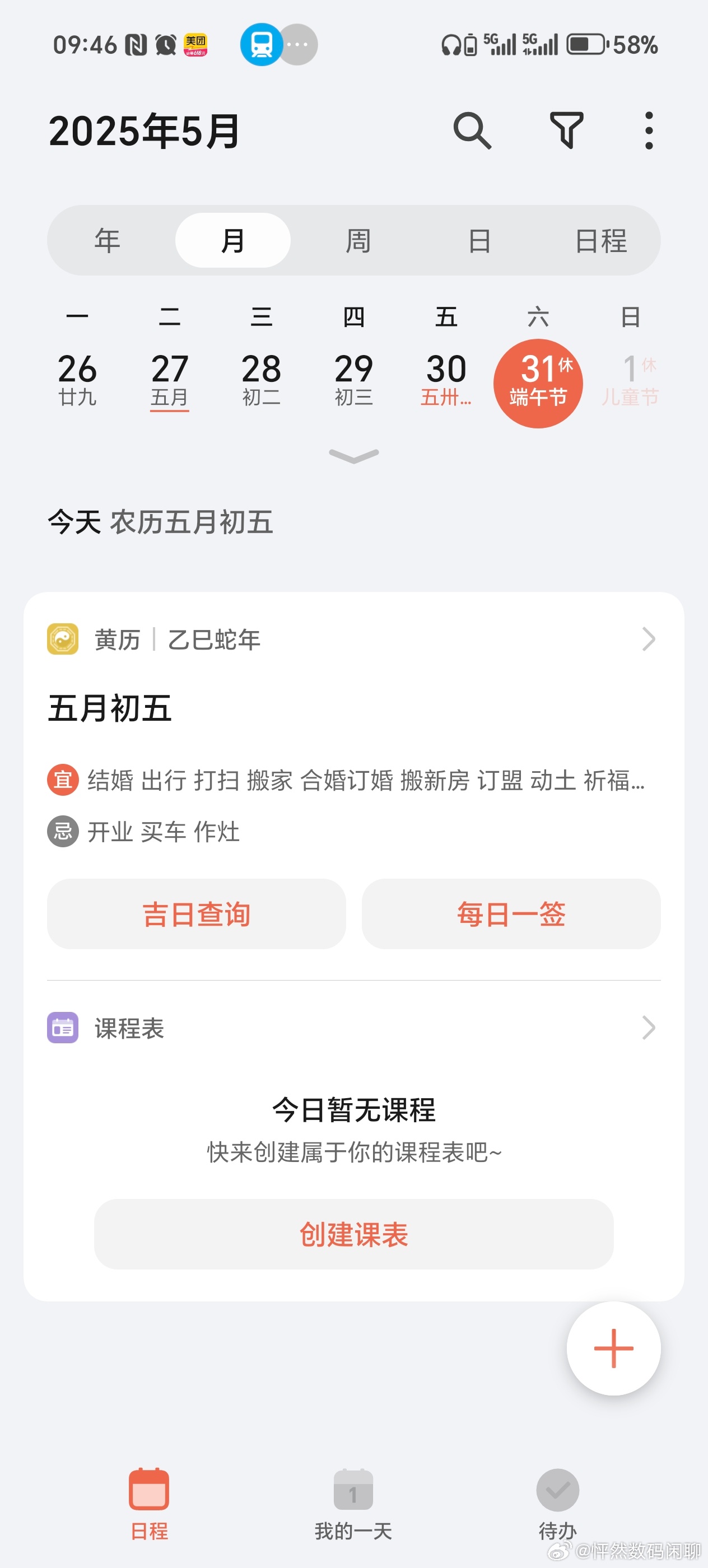Expand the calendar with the down chevron
This screenshot has height=1568, width=708.
coord(353,455)
